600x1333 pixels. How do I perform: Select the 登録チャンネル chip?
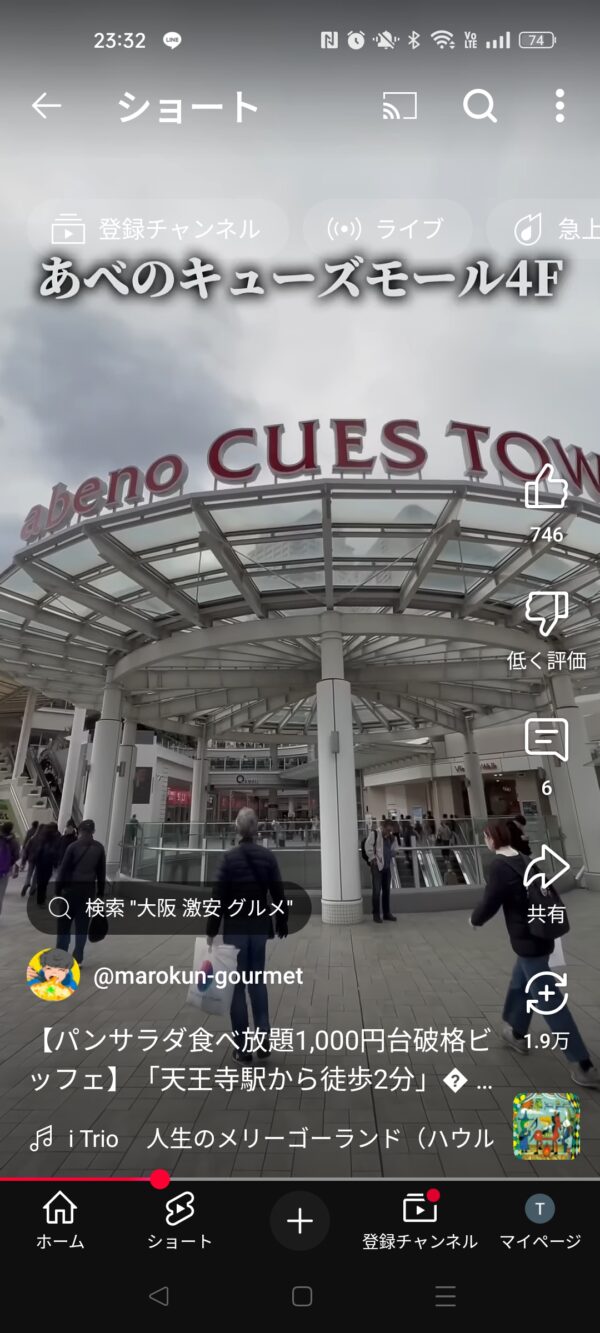click(157, 229)
